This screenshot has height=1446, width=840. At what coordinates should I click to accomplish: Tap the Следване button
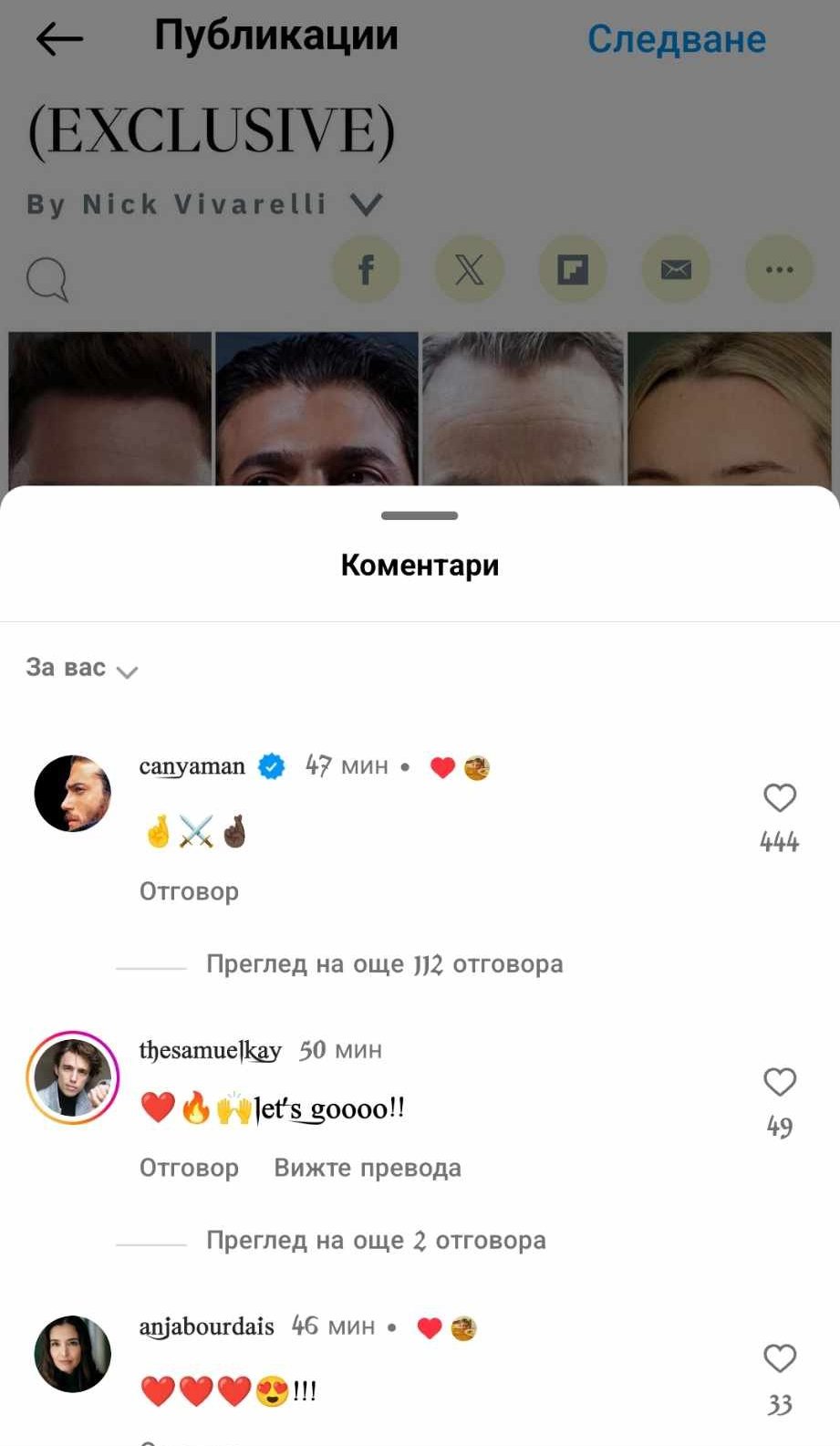coord(676,39)
